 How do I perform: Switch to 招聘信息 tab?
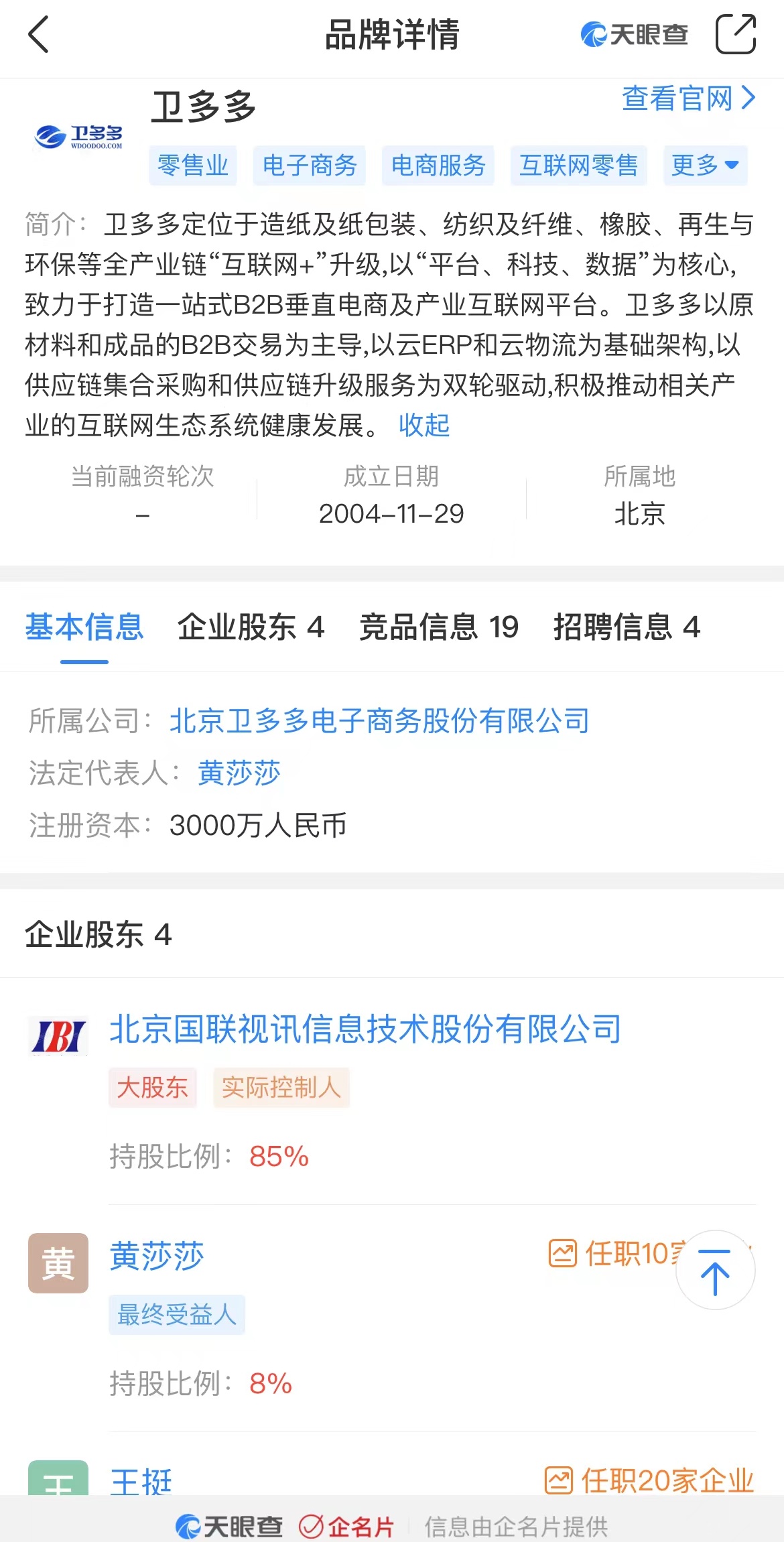627,627
